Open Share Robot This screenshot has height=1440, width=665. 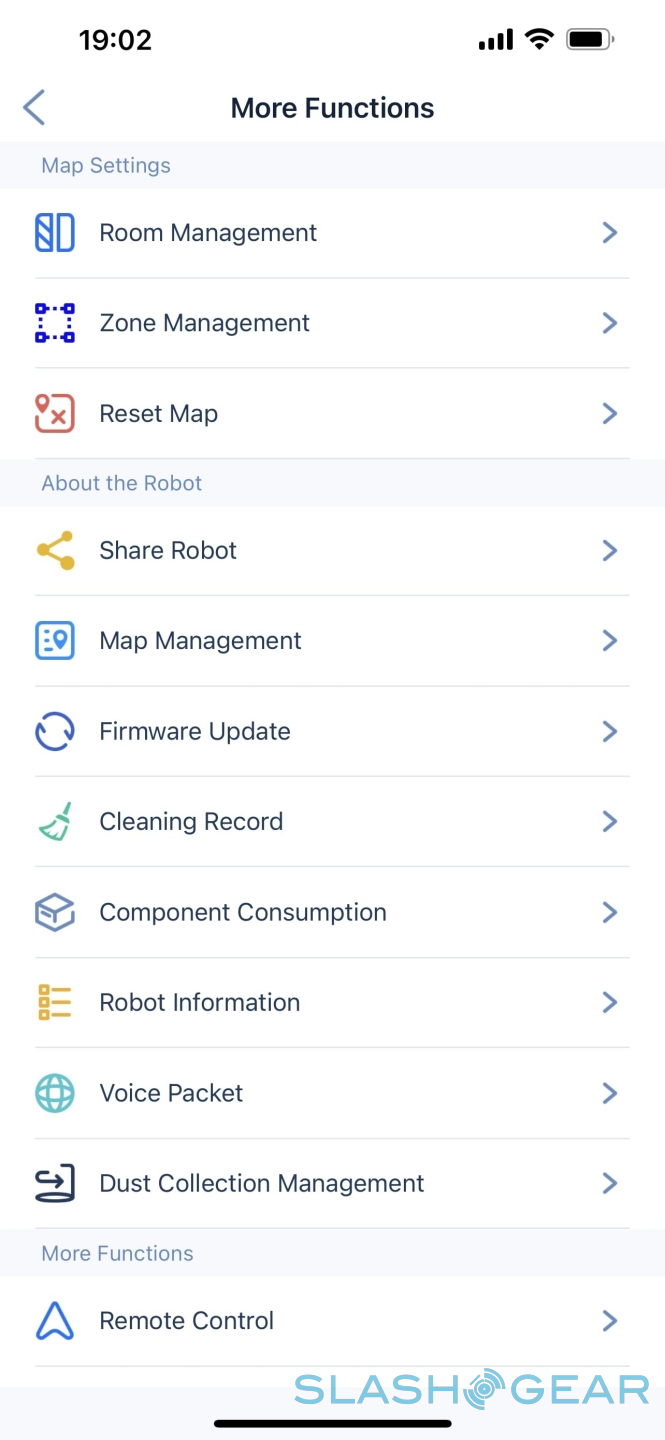332,550
